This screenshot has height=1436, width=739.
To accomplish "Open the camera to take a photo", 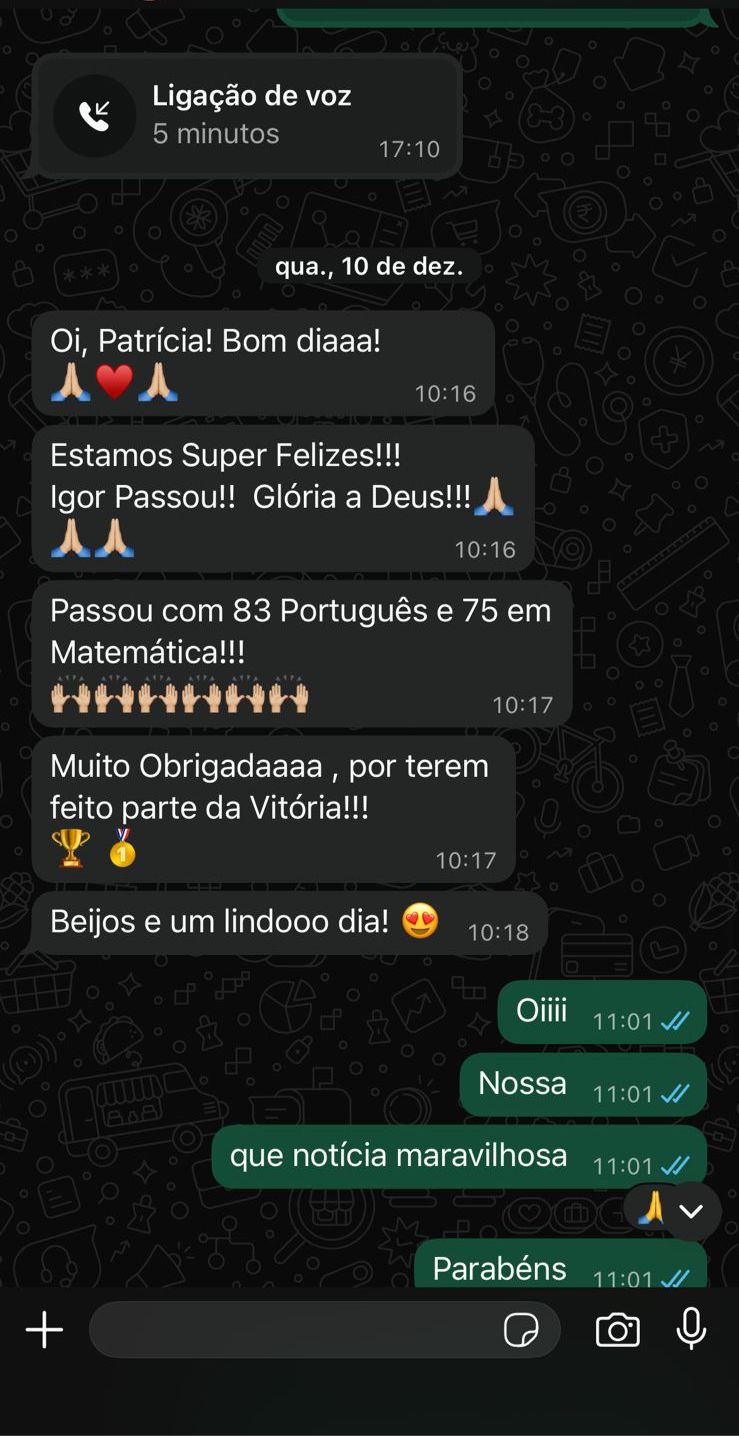I will (x=617, y=1330).
